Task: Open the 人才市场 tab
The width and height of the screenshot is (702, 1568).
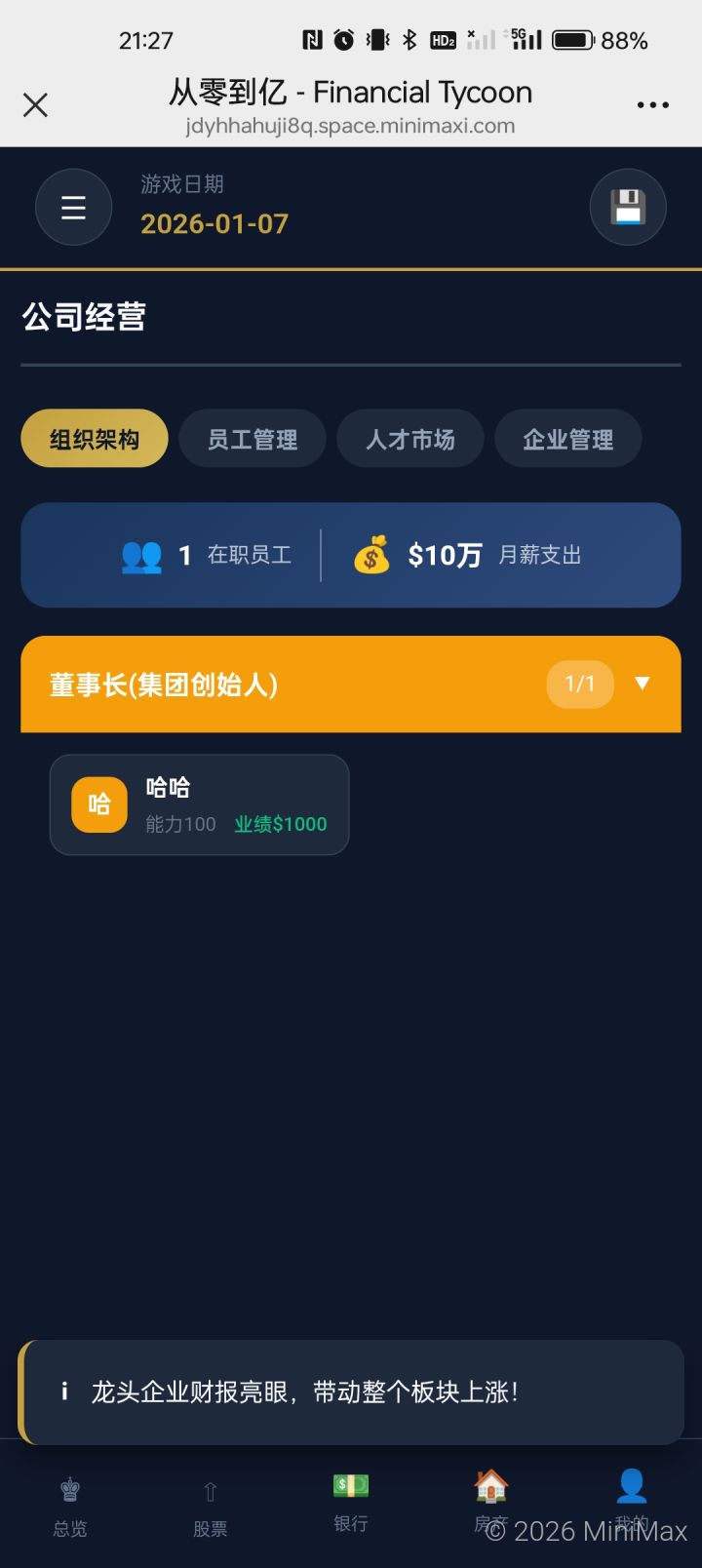Action: [x=409, y=438]
